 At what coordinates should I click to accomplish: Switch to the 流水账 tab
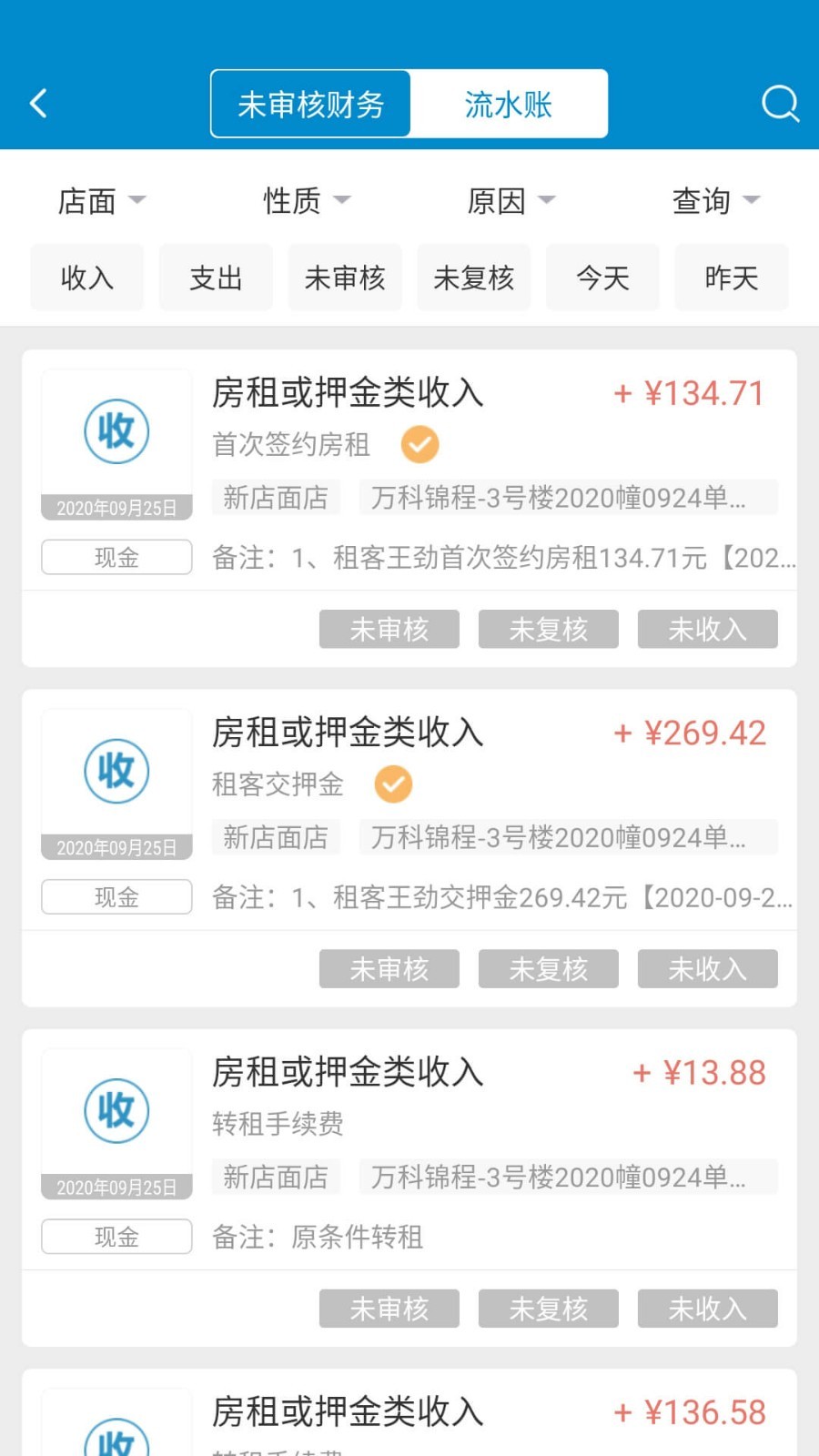click(x=510, y=103)
